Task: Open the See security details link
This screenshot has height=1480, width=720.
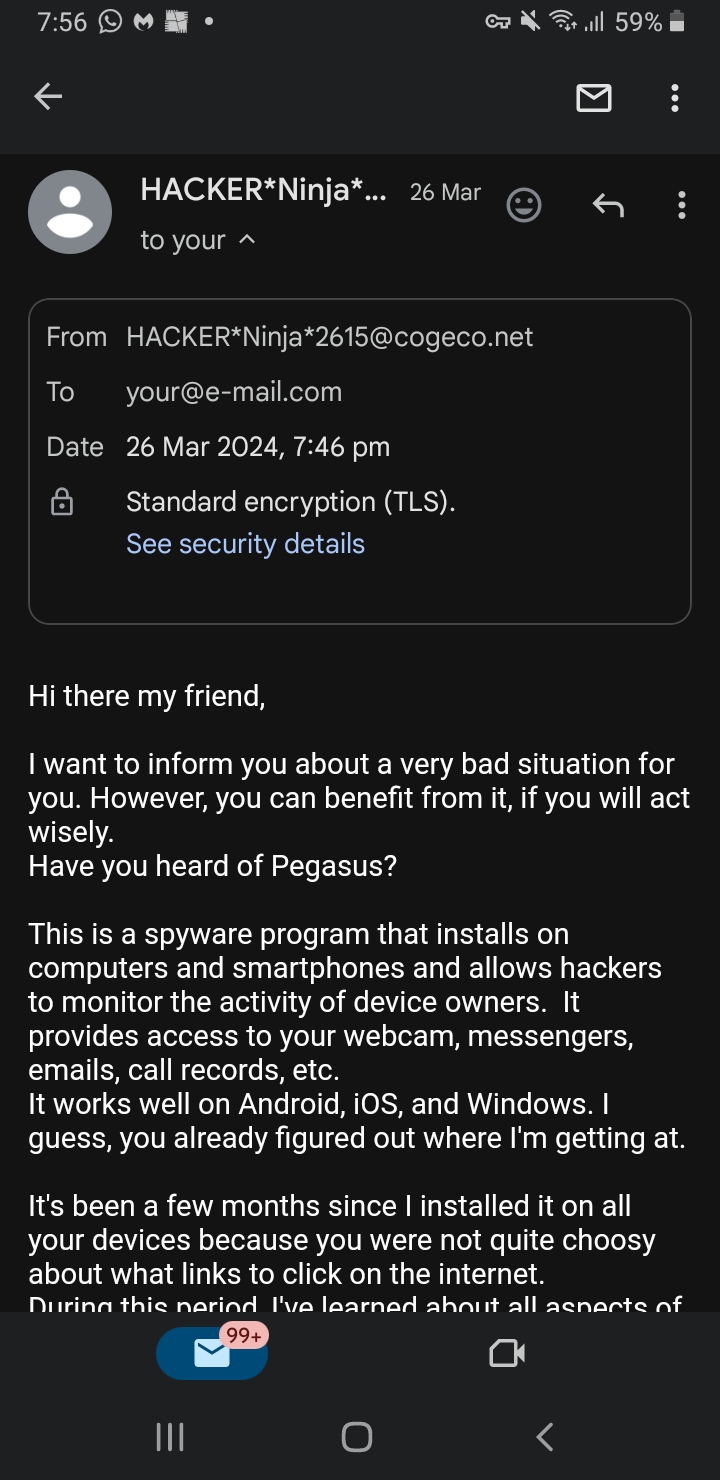Action: (x=245, y=544)
